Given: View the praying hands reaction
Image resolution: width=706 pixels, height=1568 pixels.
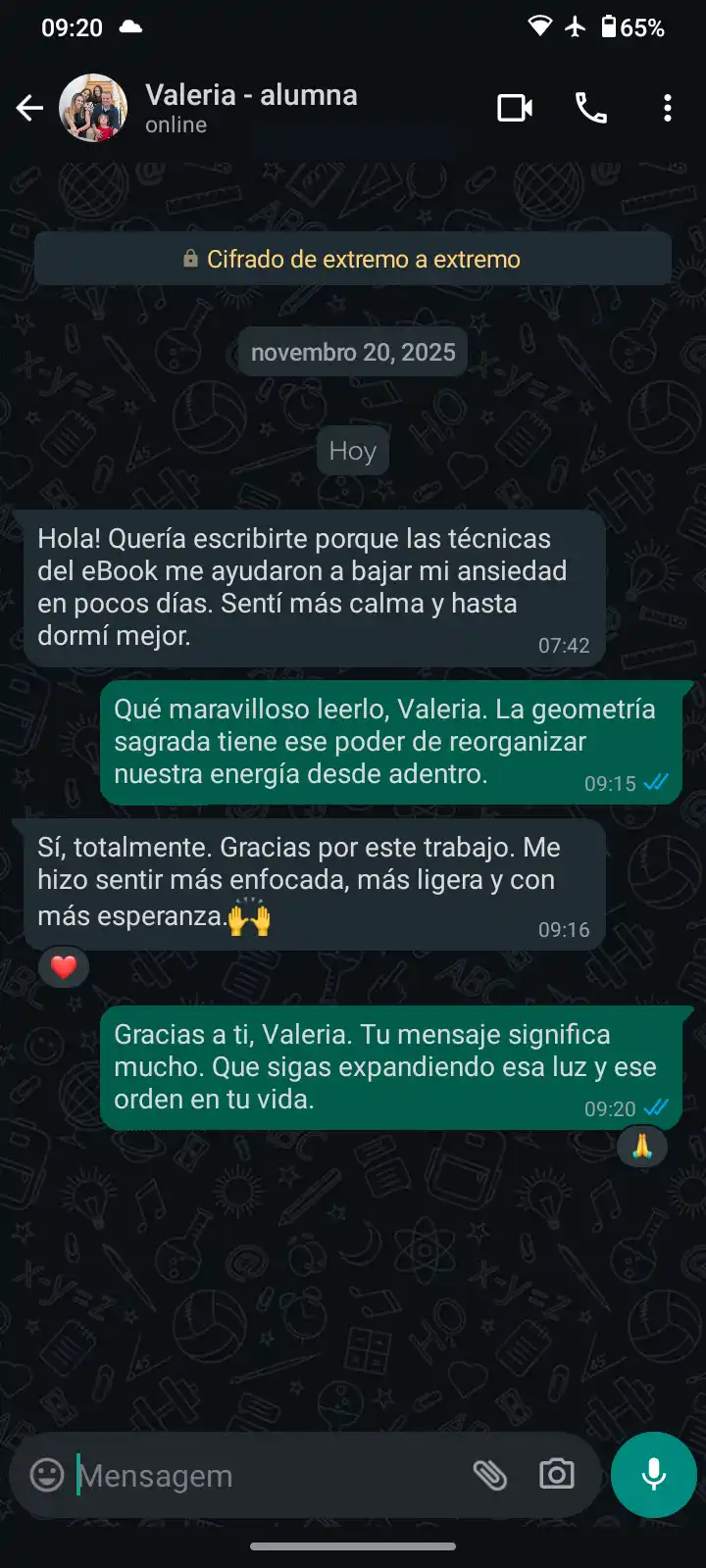Looking at the screenshot, I should (x=642, y=1146).
